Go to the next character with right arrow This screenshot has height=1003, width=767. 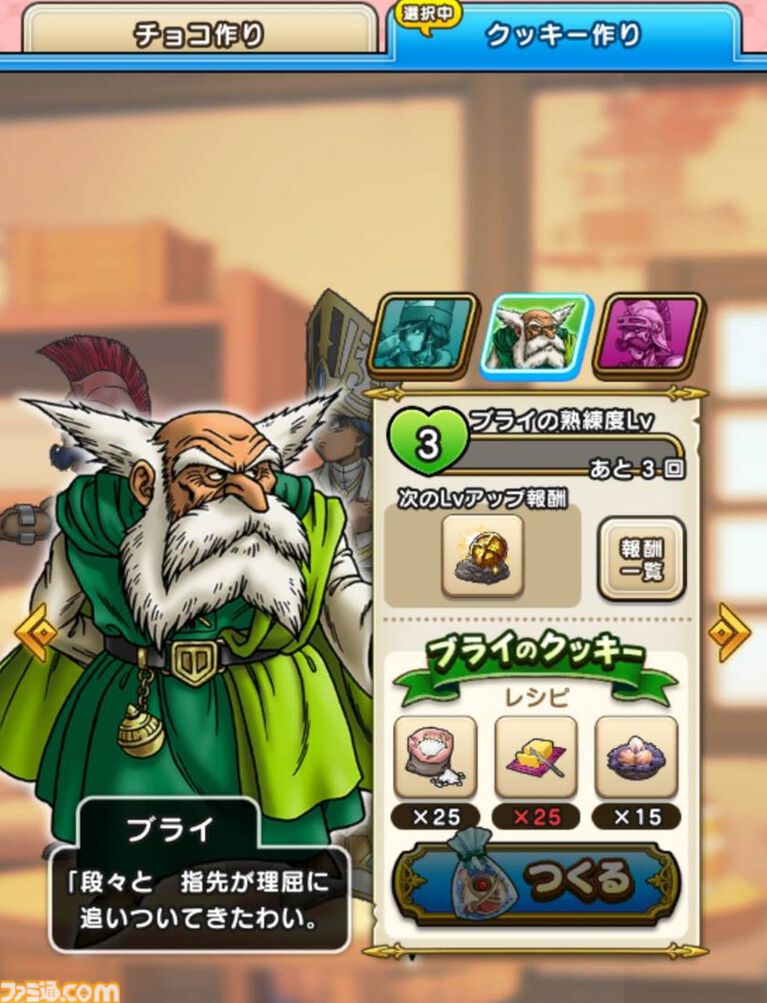[x=729, y=632]
